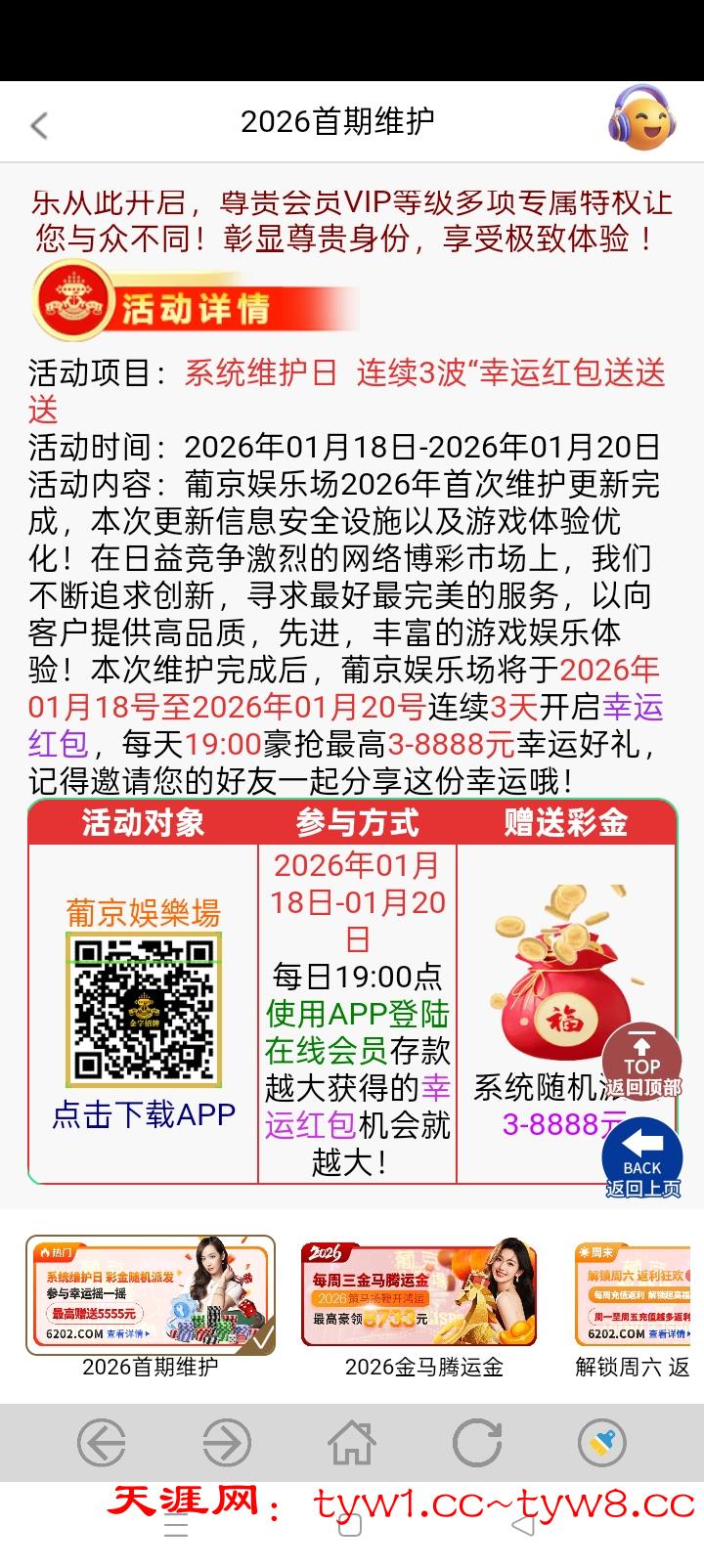Screen dimensions: 704x1568
Task: Tap 点击下载APP link
Action: [144, 1114]
